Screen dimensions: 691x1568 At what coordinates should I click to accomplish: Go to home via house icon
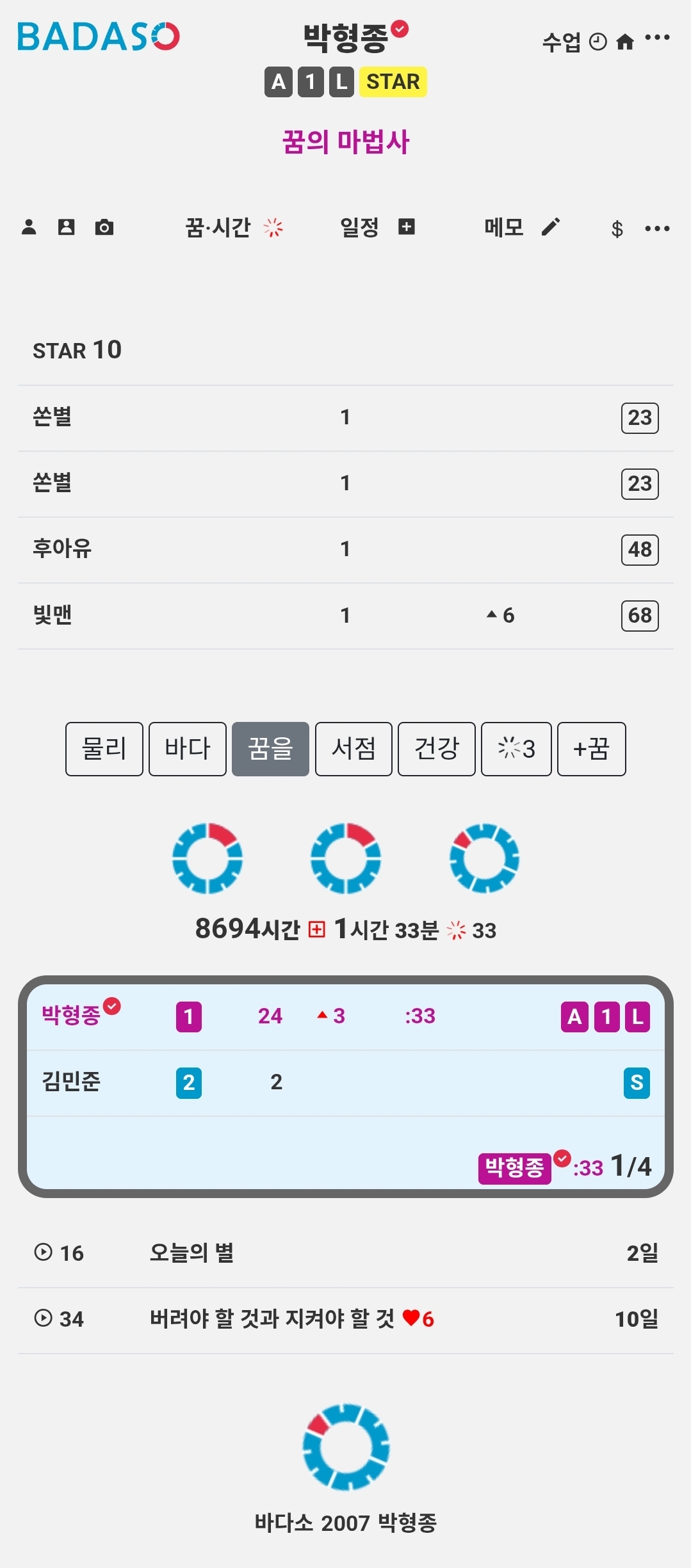[624, 42]
